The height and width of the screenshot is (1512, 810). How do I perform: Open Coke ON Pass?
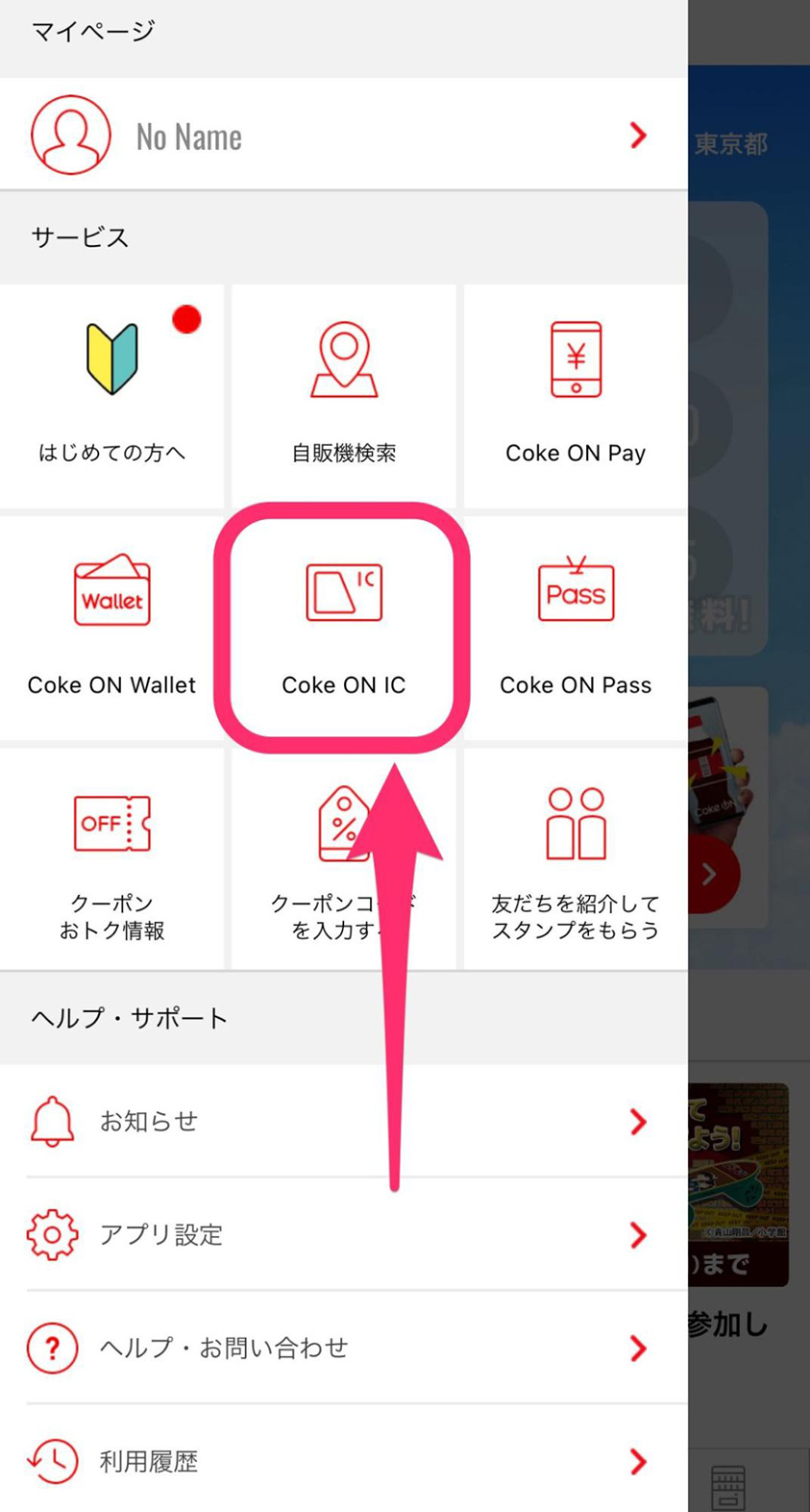(x=576, y=627)
